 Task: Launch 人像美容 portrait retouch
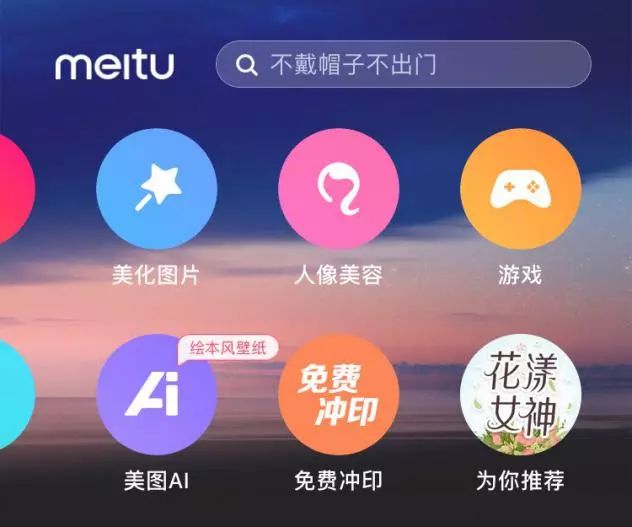point(338,188)
